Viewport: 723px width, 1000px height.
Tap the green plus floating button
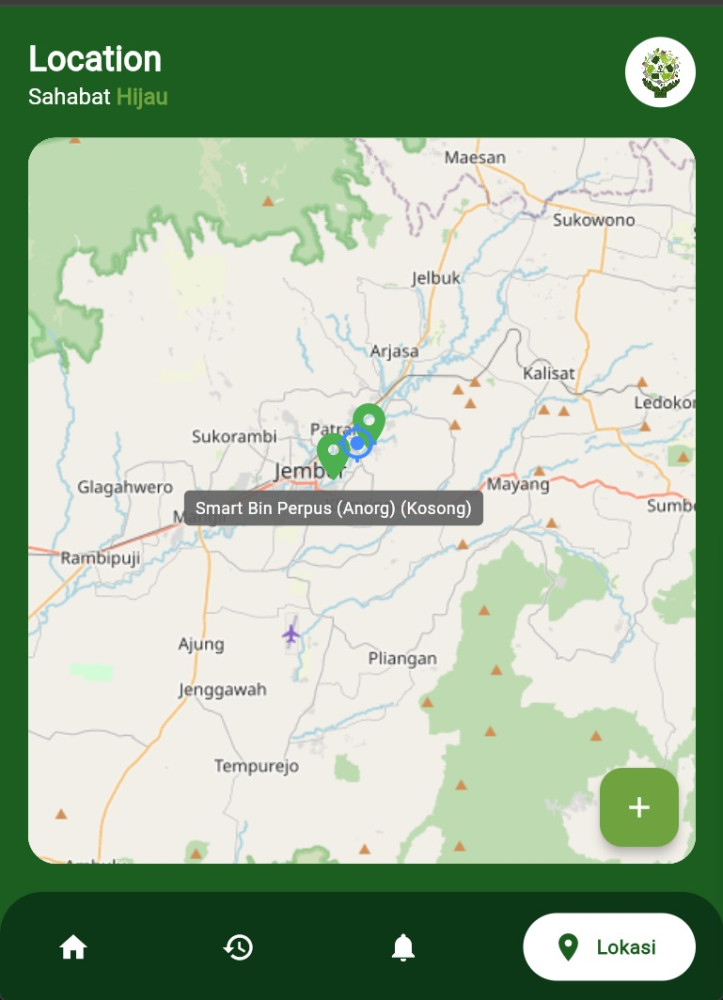pos(639,807)
